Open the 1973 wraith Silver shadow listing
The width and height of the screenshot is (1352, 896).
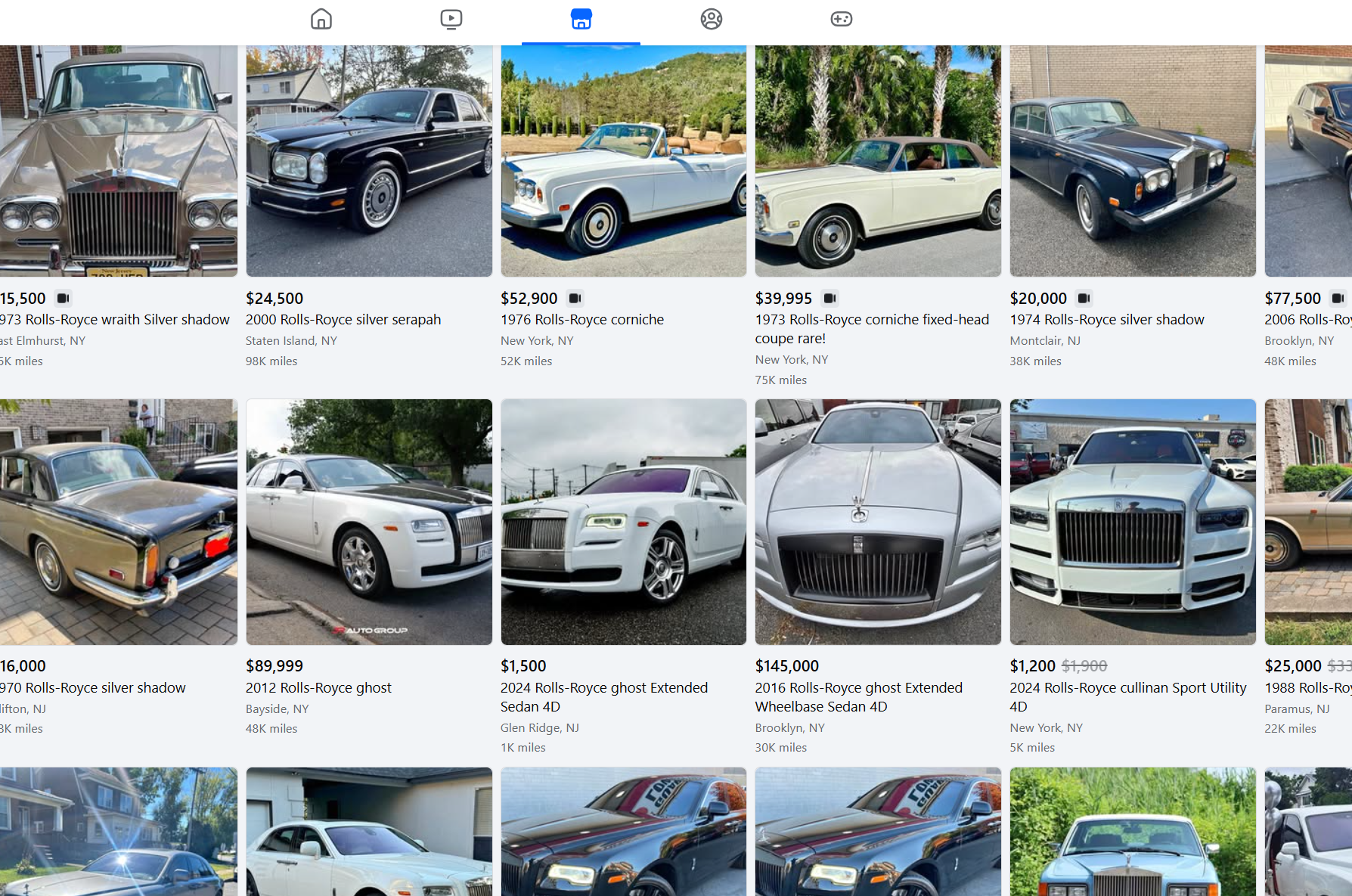(117, 161)
